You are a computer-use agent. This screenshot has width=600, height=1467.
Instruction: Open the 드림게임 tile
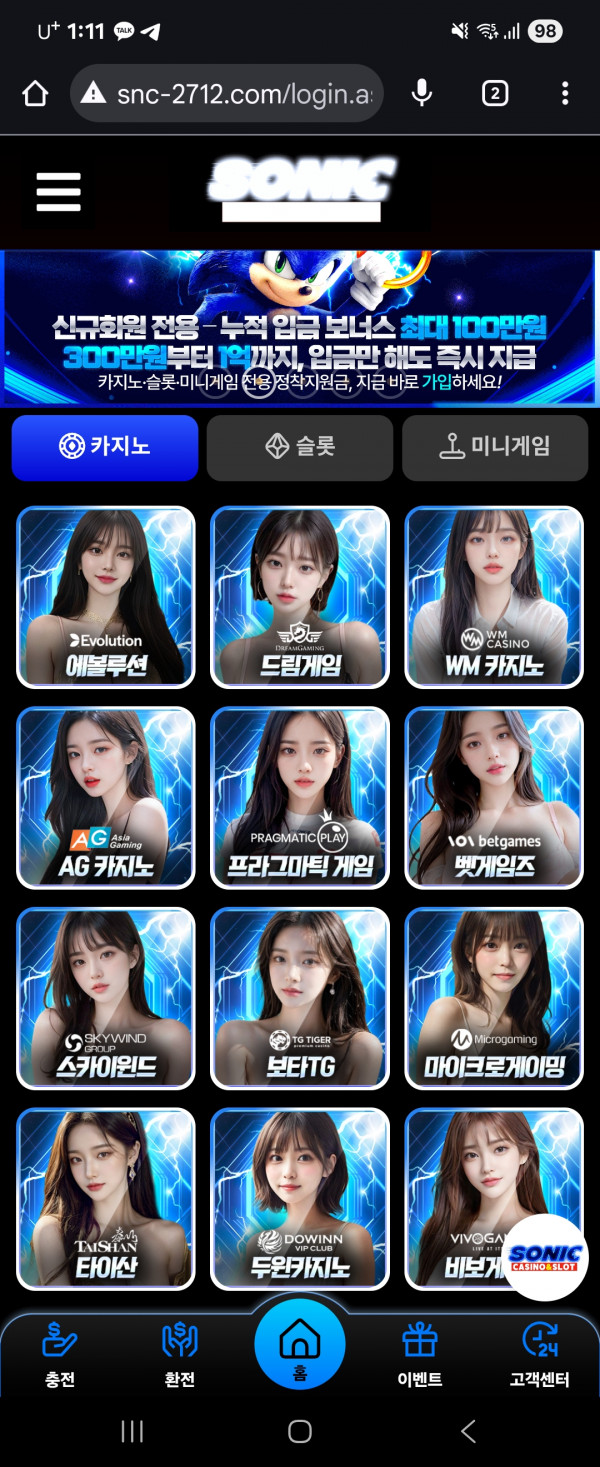click(x=300, y=597)
